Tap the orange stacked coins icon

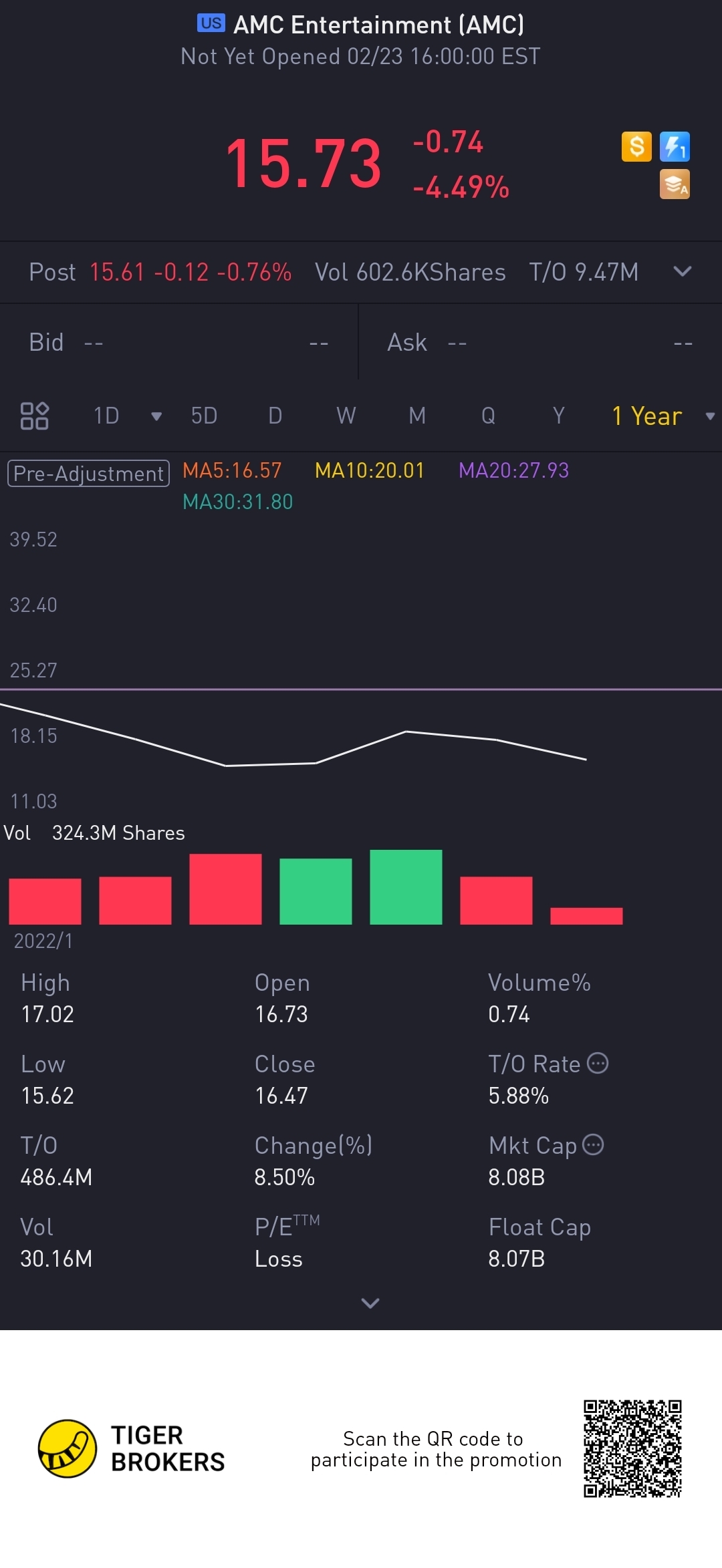point(675,184)
